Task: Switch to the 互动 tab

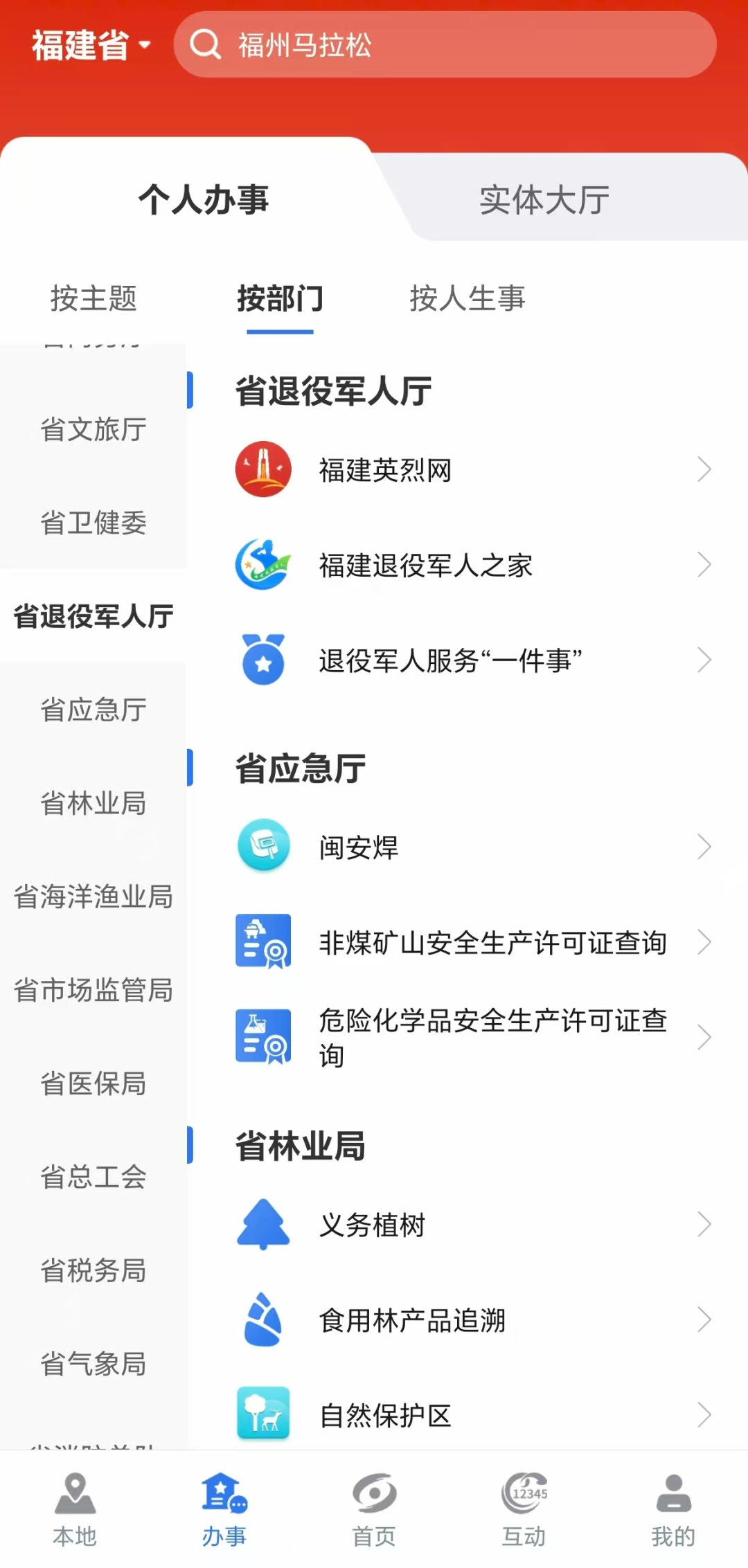Action: point(524,1509)
